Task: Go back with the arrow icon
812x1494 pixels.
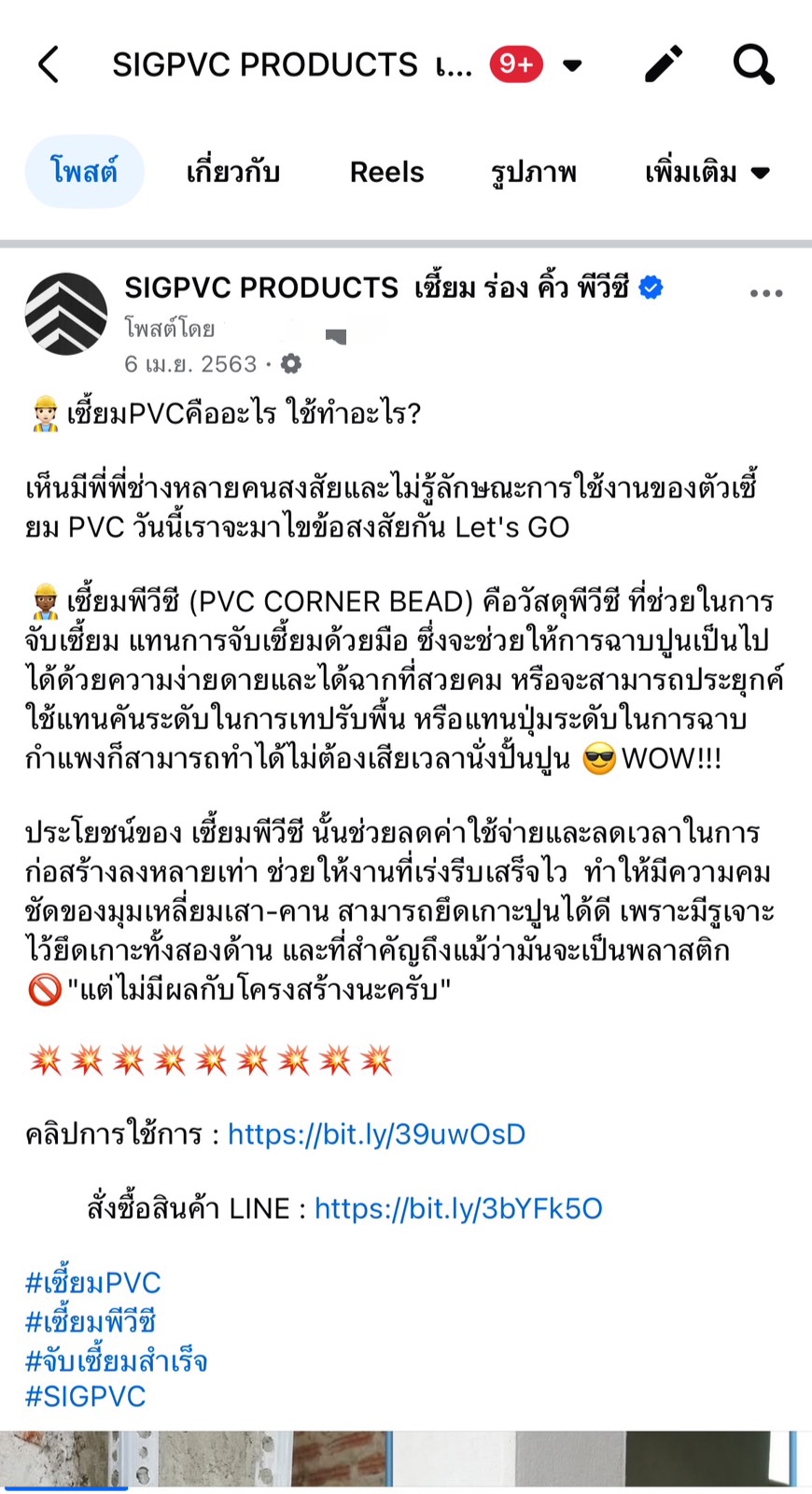Action: (49, 64)
